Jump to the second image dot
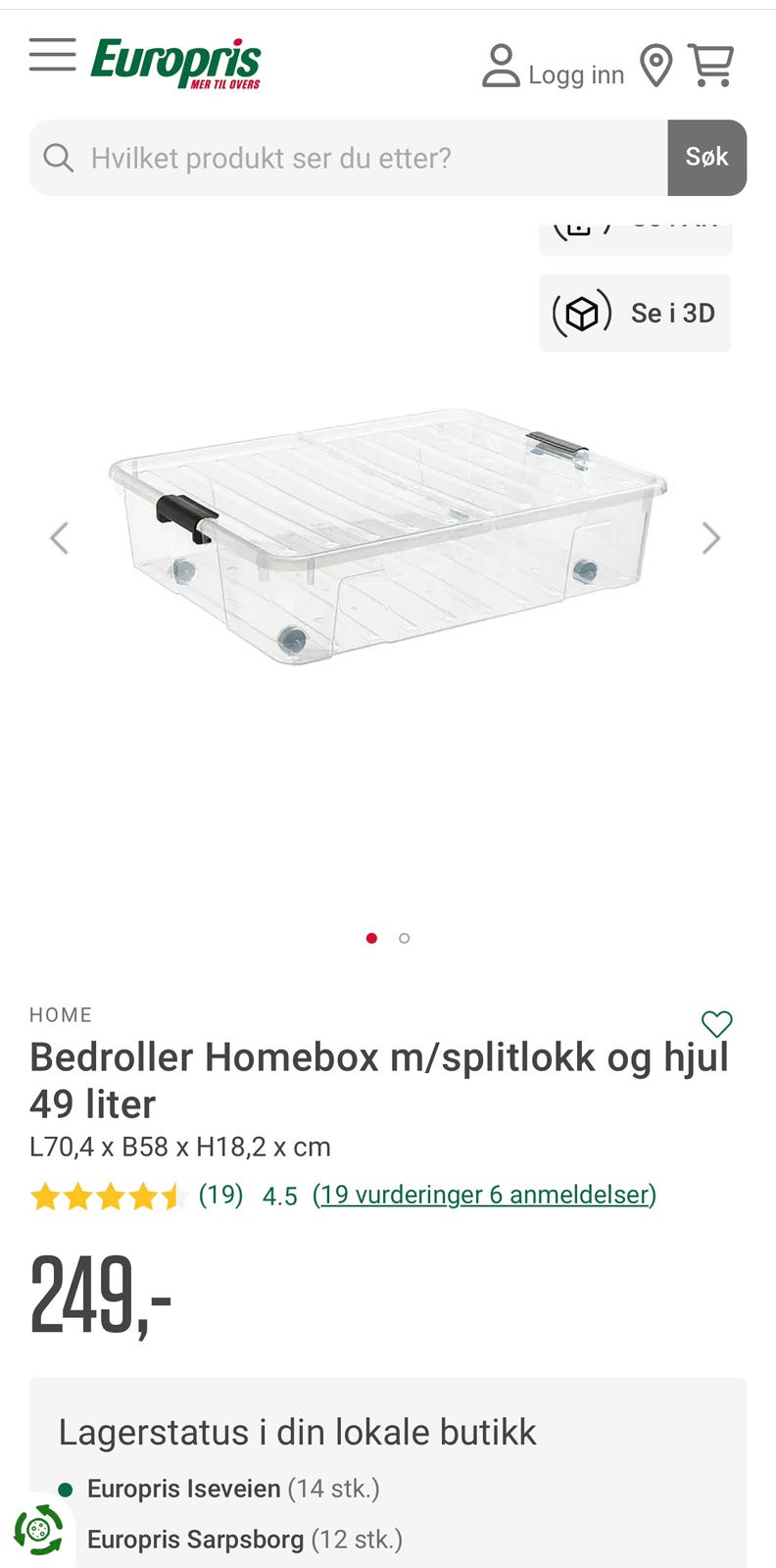 (x=404, y=938)
